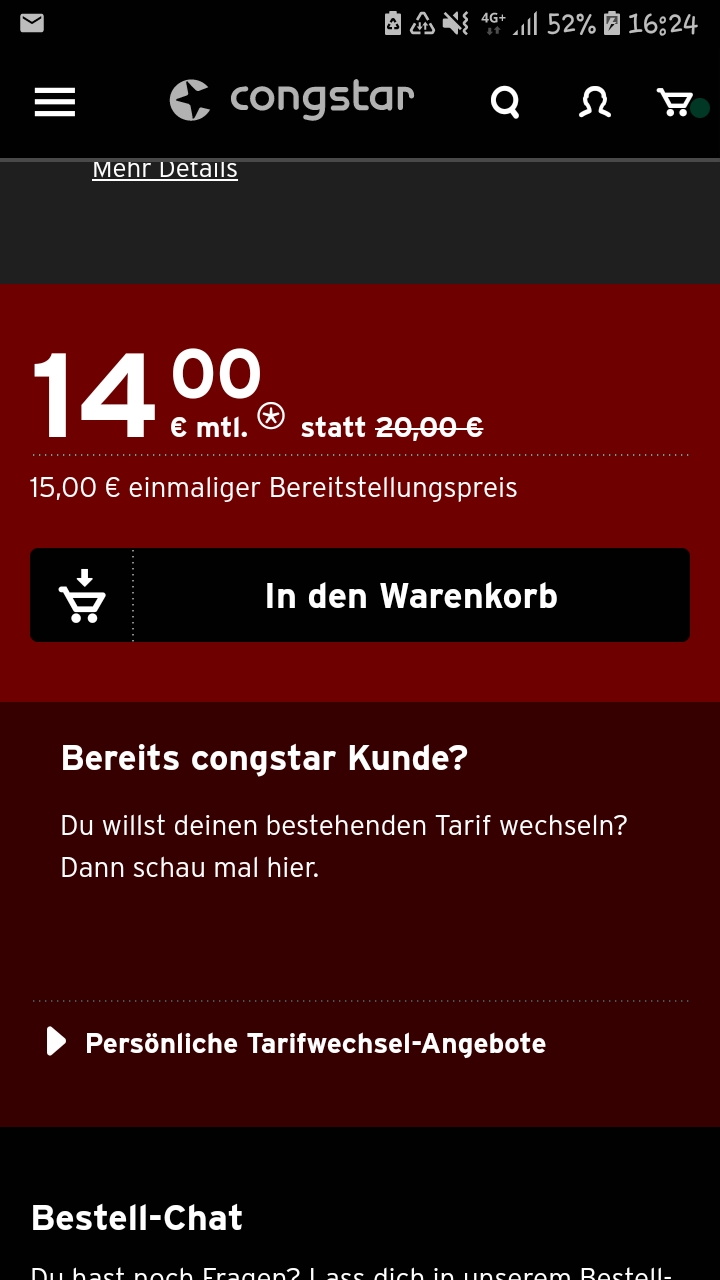Add tariff with In den Warenkorb

pos(360,596)
